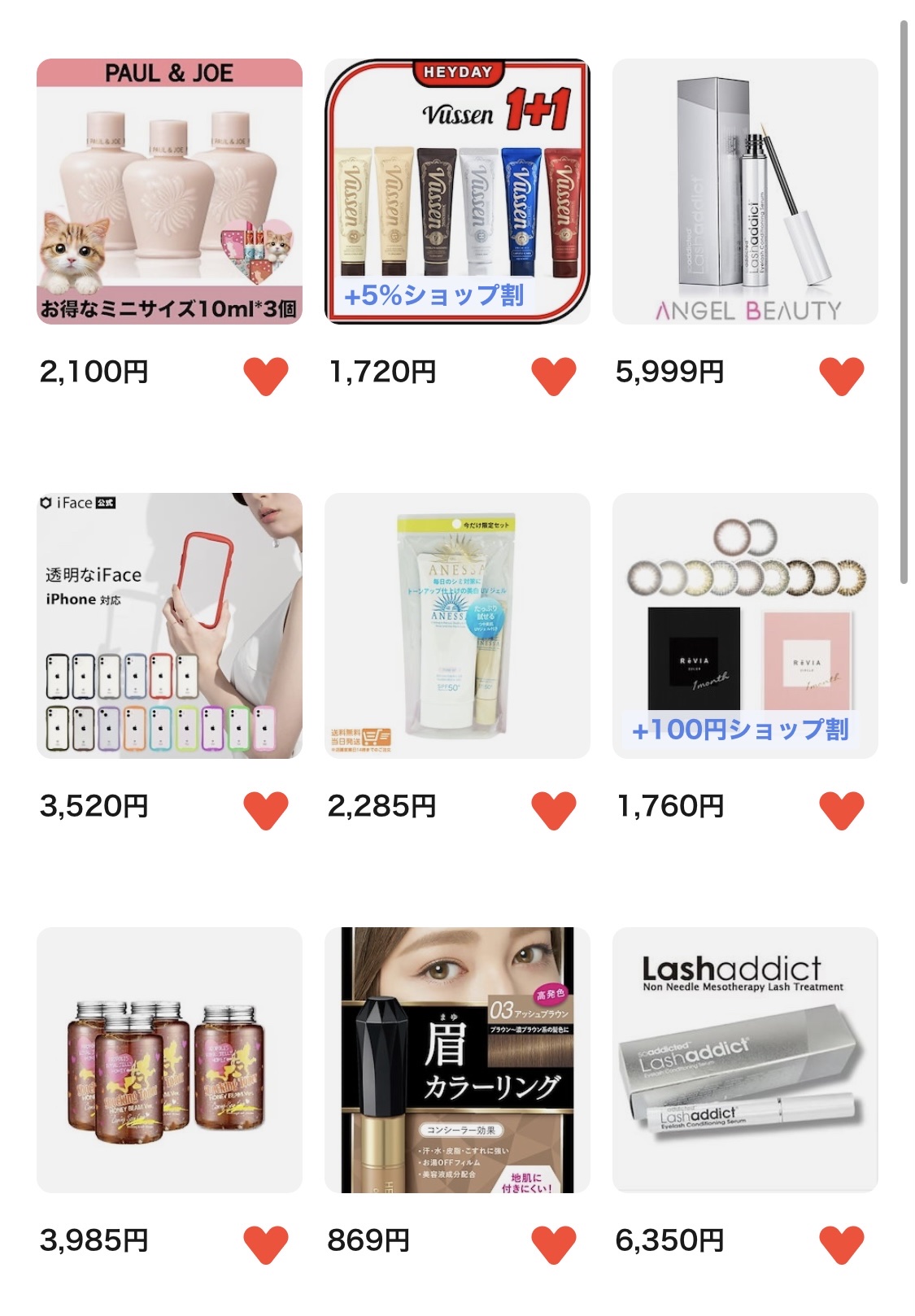Toggle the heart next to 6,350円

tap(841, 1244)
